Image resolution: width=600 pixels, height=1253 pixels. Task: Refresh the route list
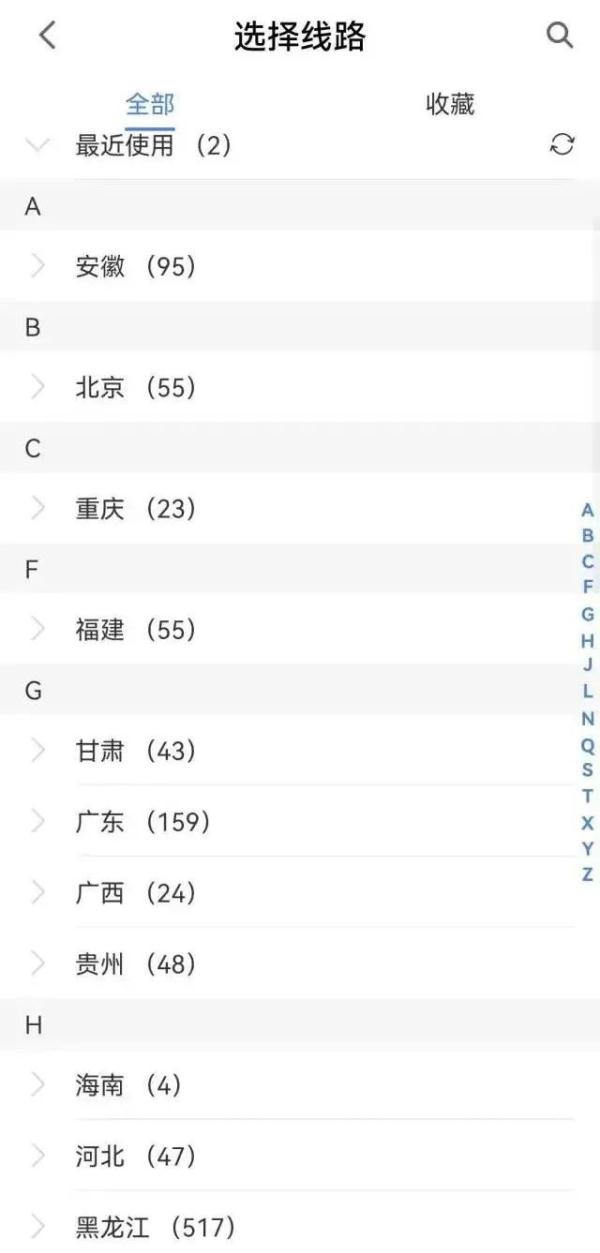pos(562,145)
